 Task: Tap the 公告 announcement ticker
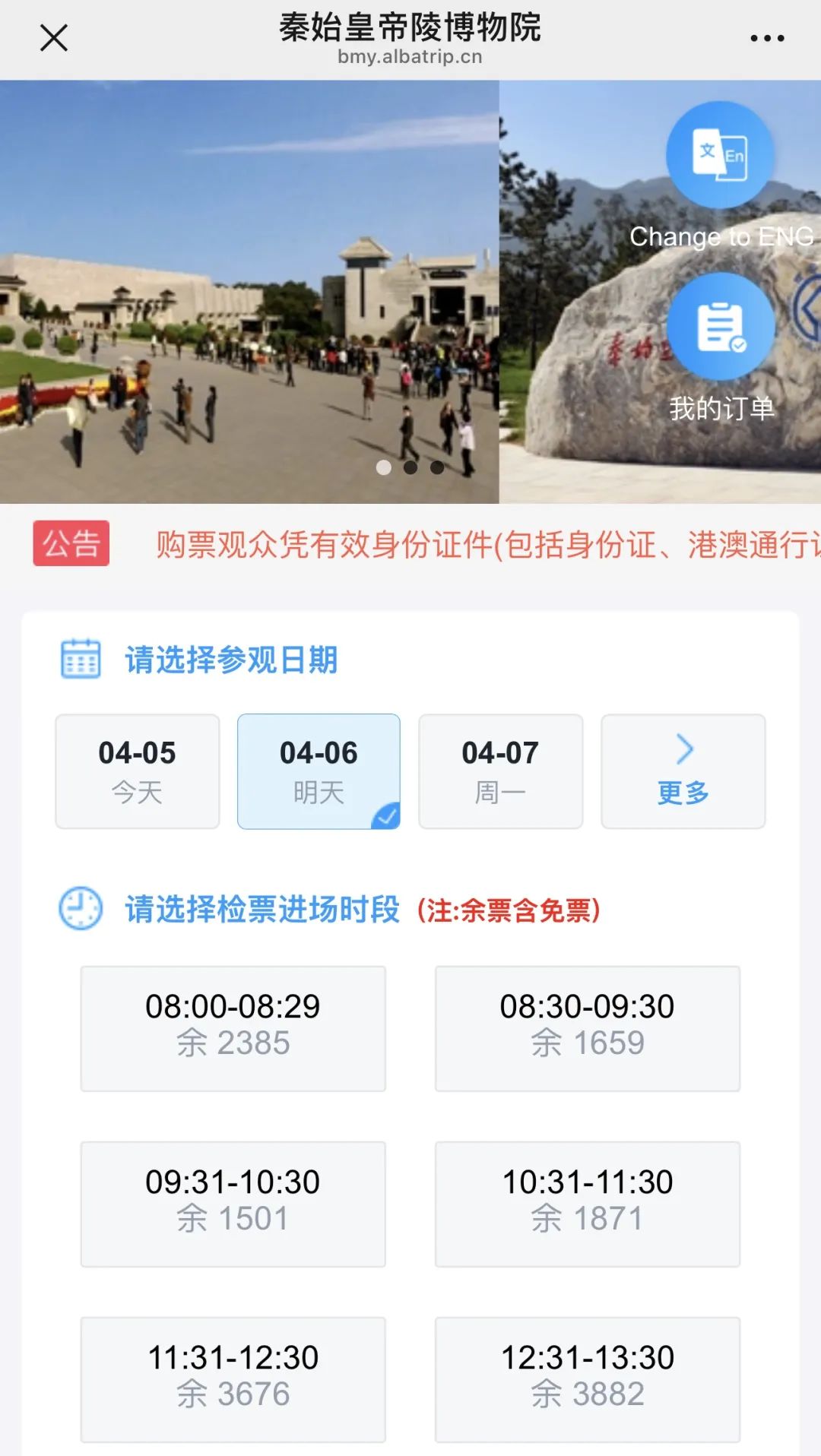point(426,544)
